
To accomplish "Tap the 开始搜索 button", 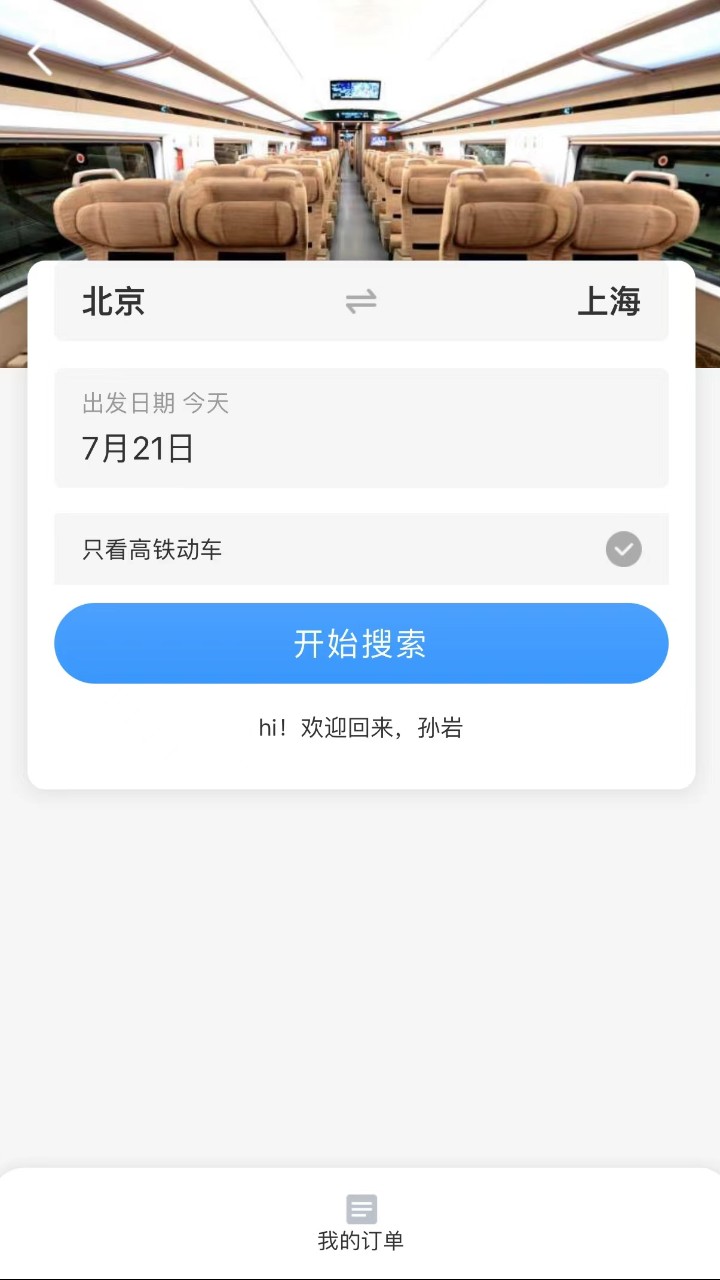I will [x=361, y=643].
